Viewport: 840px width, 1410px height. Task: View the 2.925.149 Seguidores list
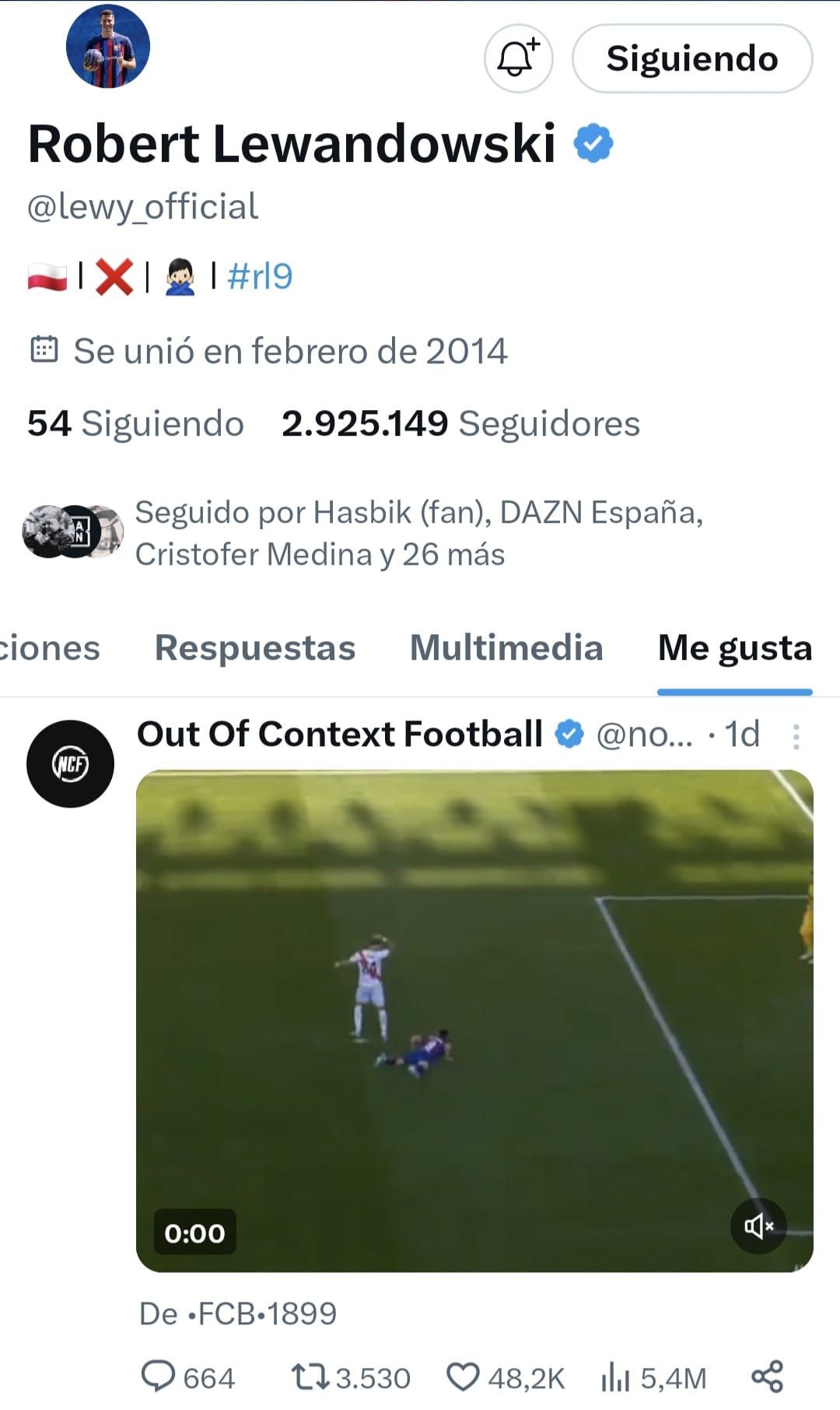point(461,424)
